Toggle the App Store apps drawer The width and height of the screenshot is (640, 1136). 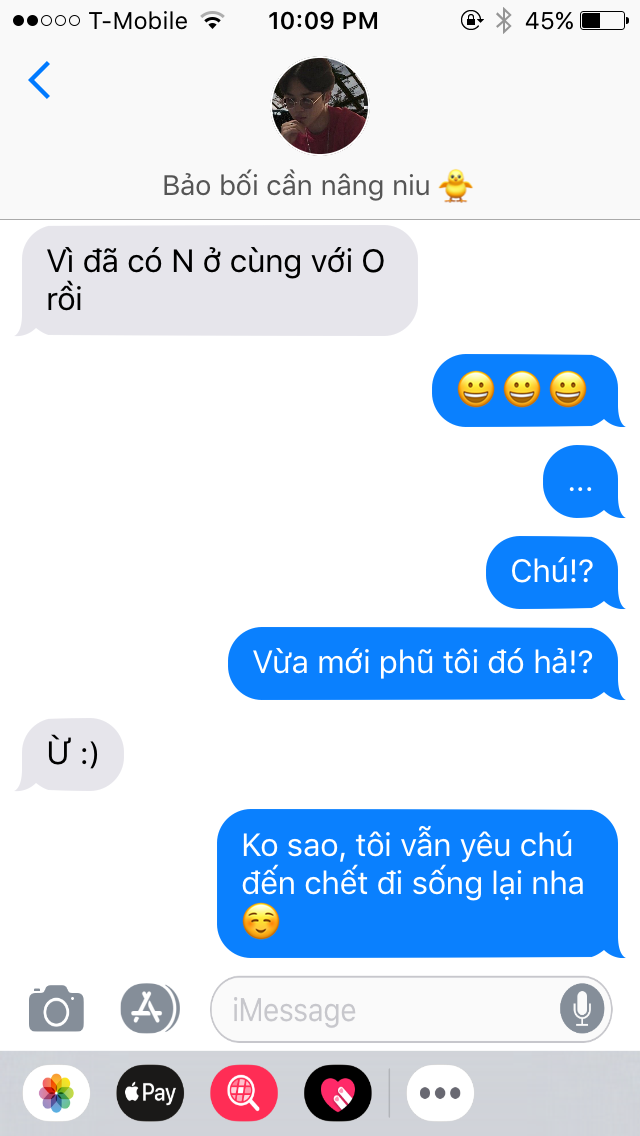149,1008
